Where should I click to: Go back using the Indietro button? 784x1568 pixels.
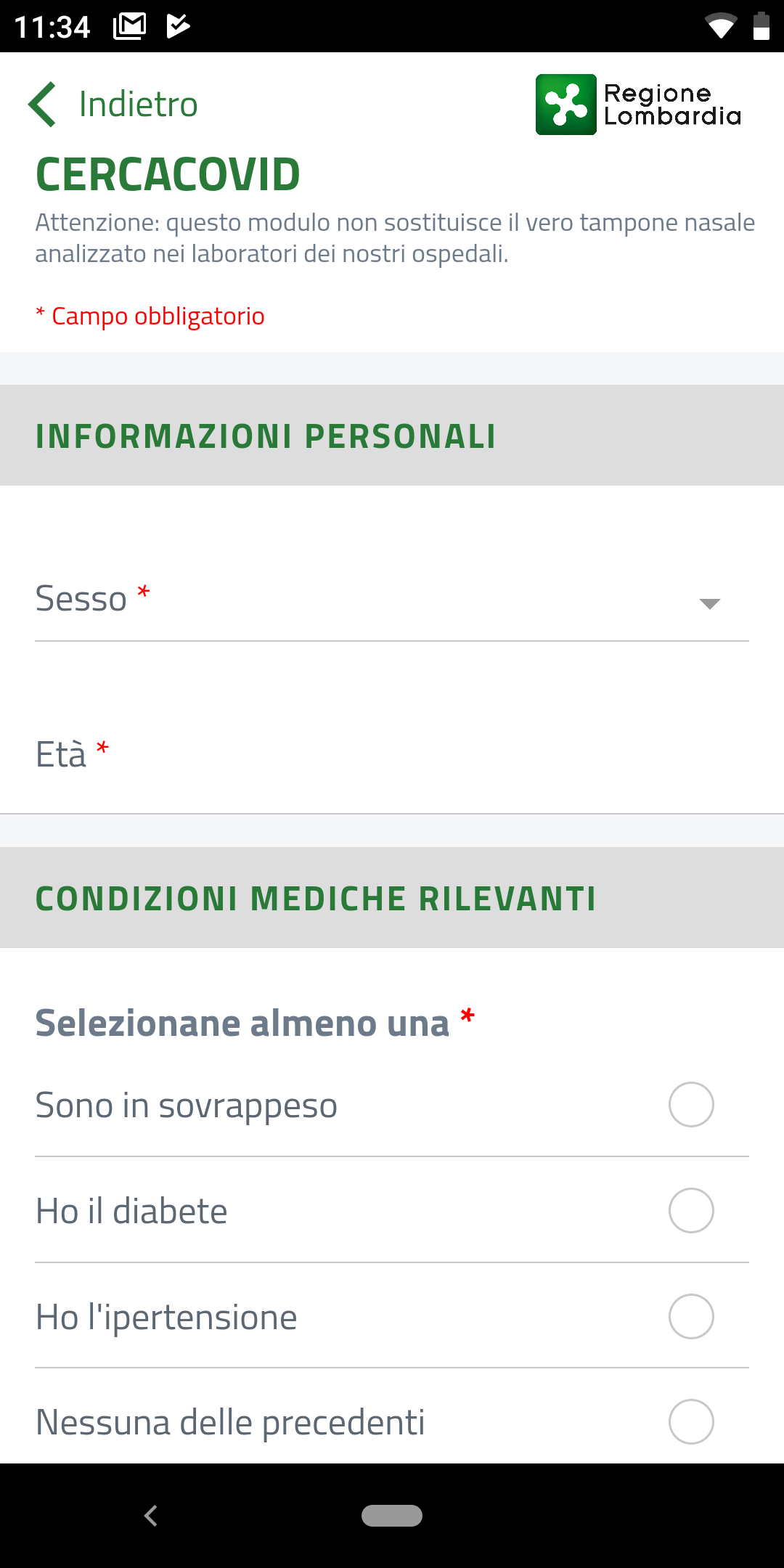pos(113,105)
